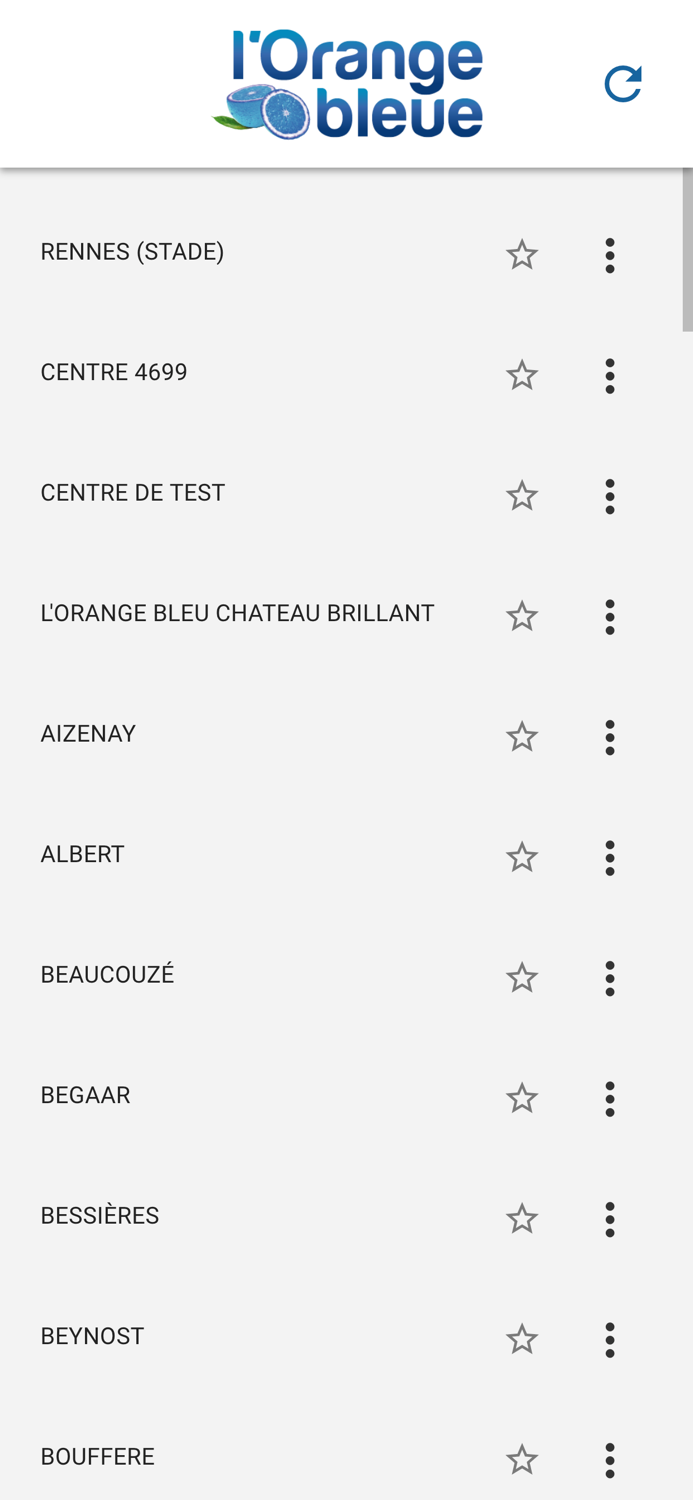Favorite L'ORANGE BLEU CHATEAU BRILLANT

coord(522,617)
